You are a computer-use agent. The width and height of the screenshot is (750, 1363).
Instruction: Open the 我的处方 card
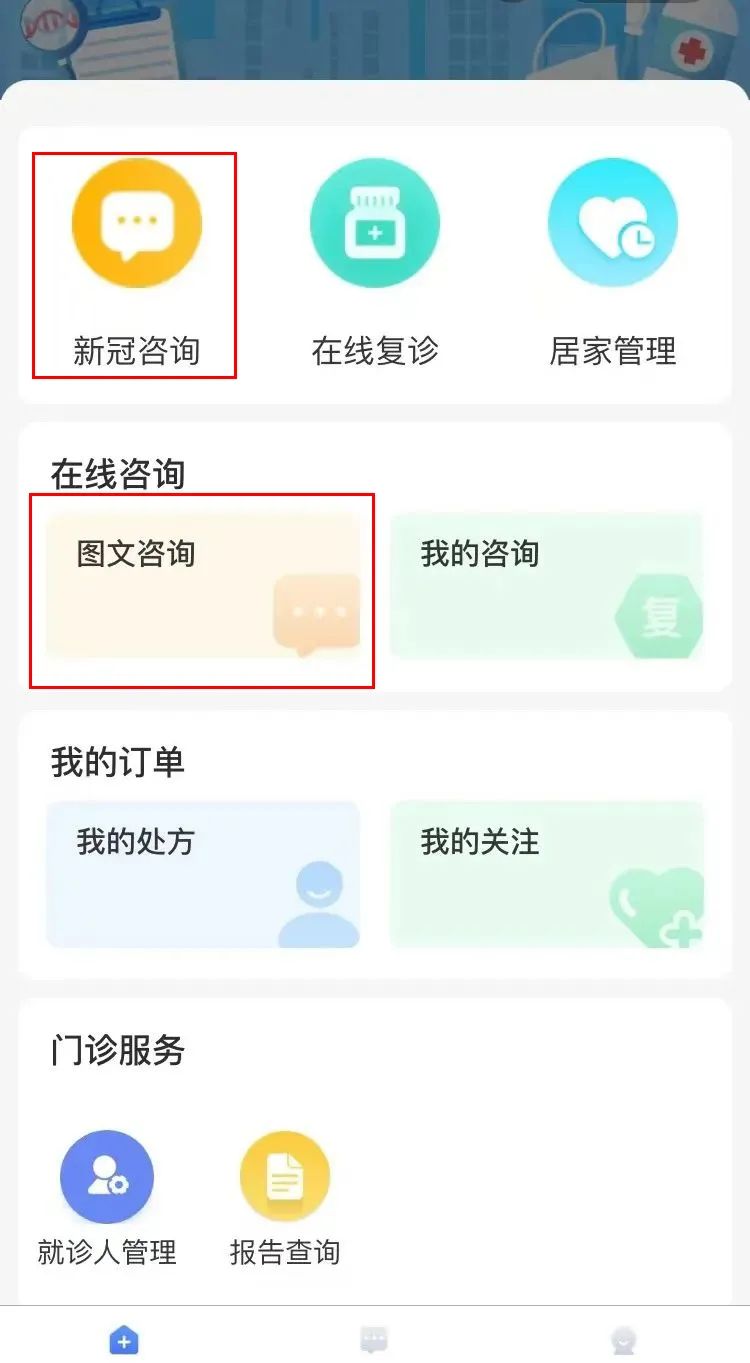[x=203, y=874]
